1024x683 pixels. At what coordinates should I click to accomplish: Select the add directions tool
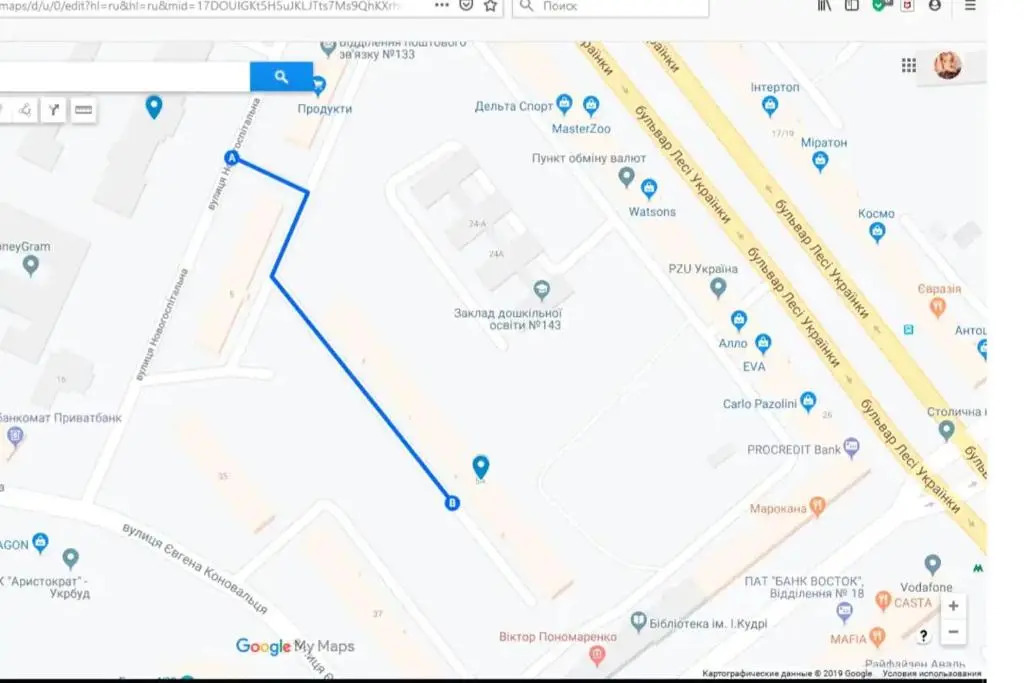[54, 110]
